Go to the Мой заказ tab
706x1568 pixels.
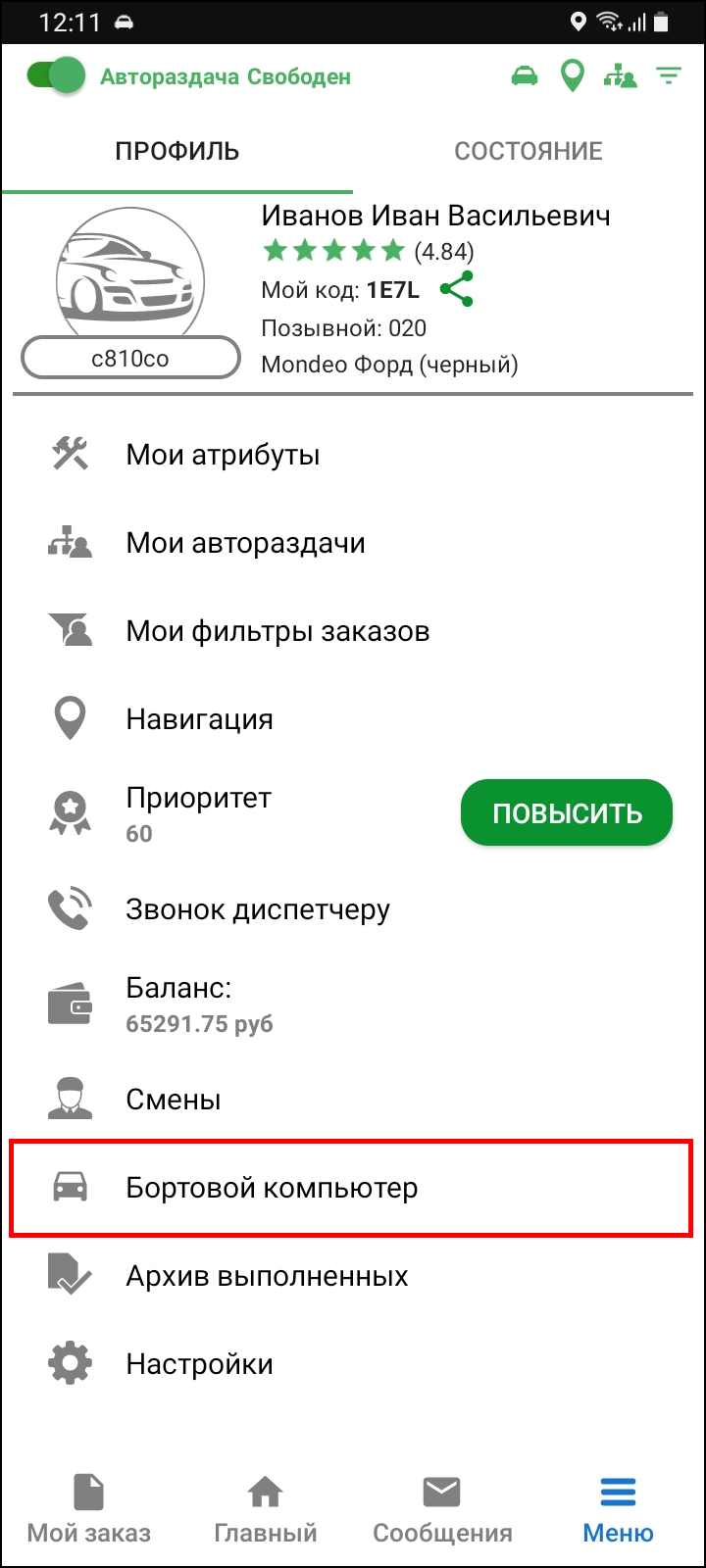pos(88,1509)
